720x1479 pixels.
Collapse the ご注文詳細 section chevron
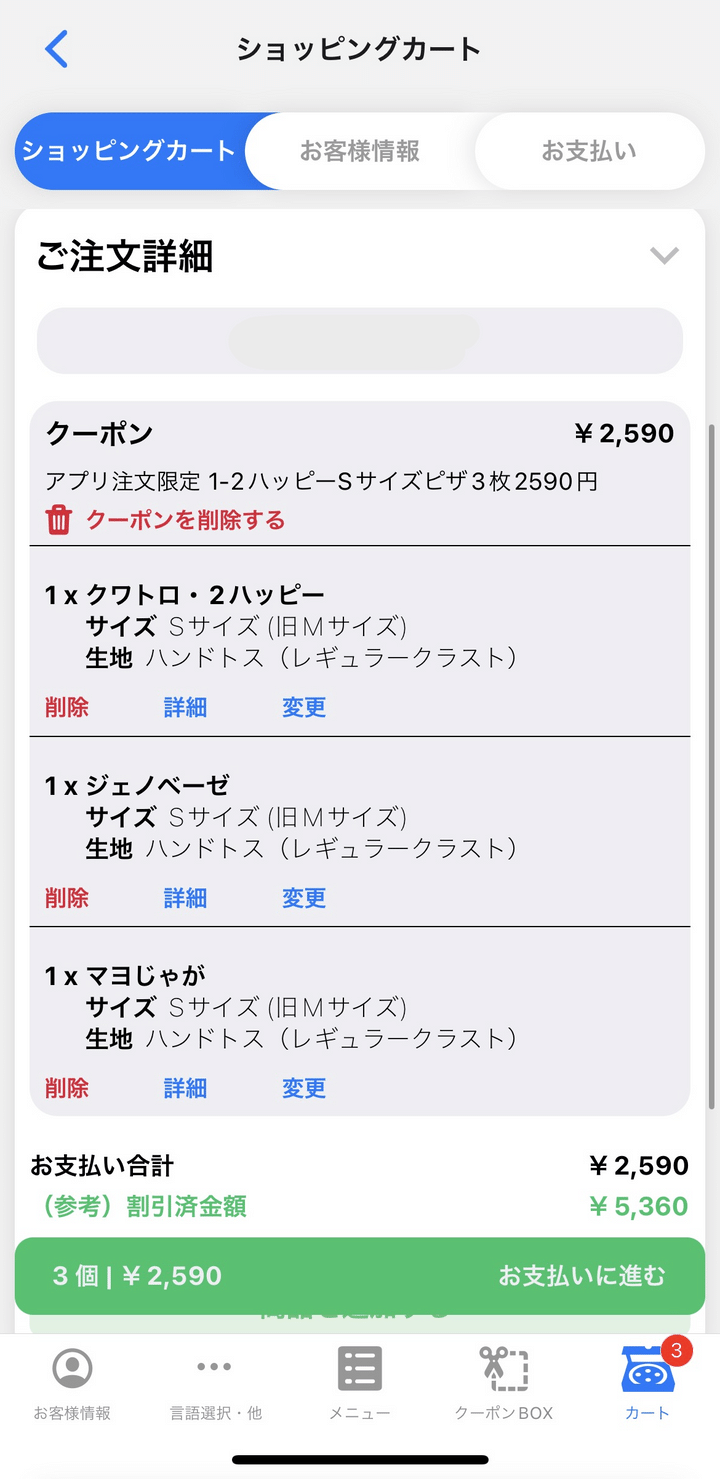point(664,256)
